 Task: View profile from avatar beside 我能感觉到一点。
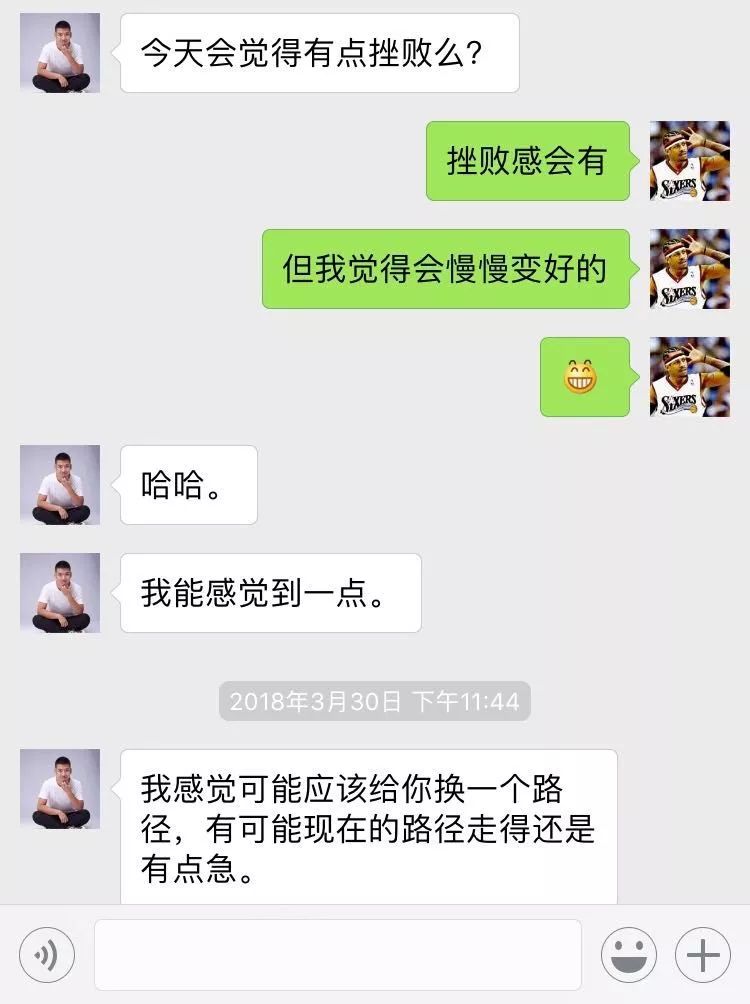[x=60, y=593]
